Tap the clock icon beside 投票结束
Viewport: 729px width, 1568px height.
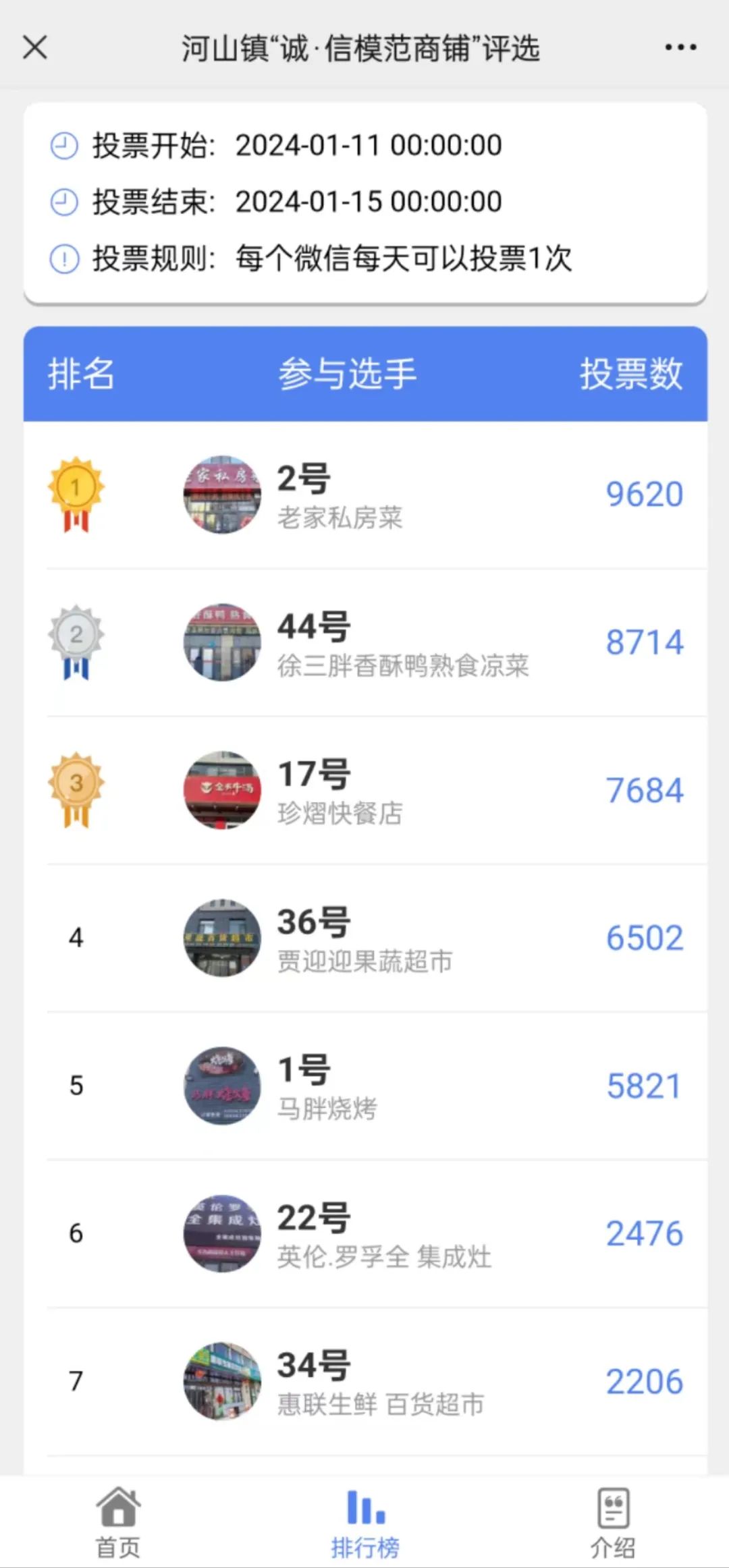coord(64,201)
